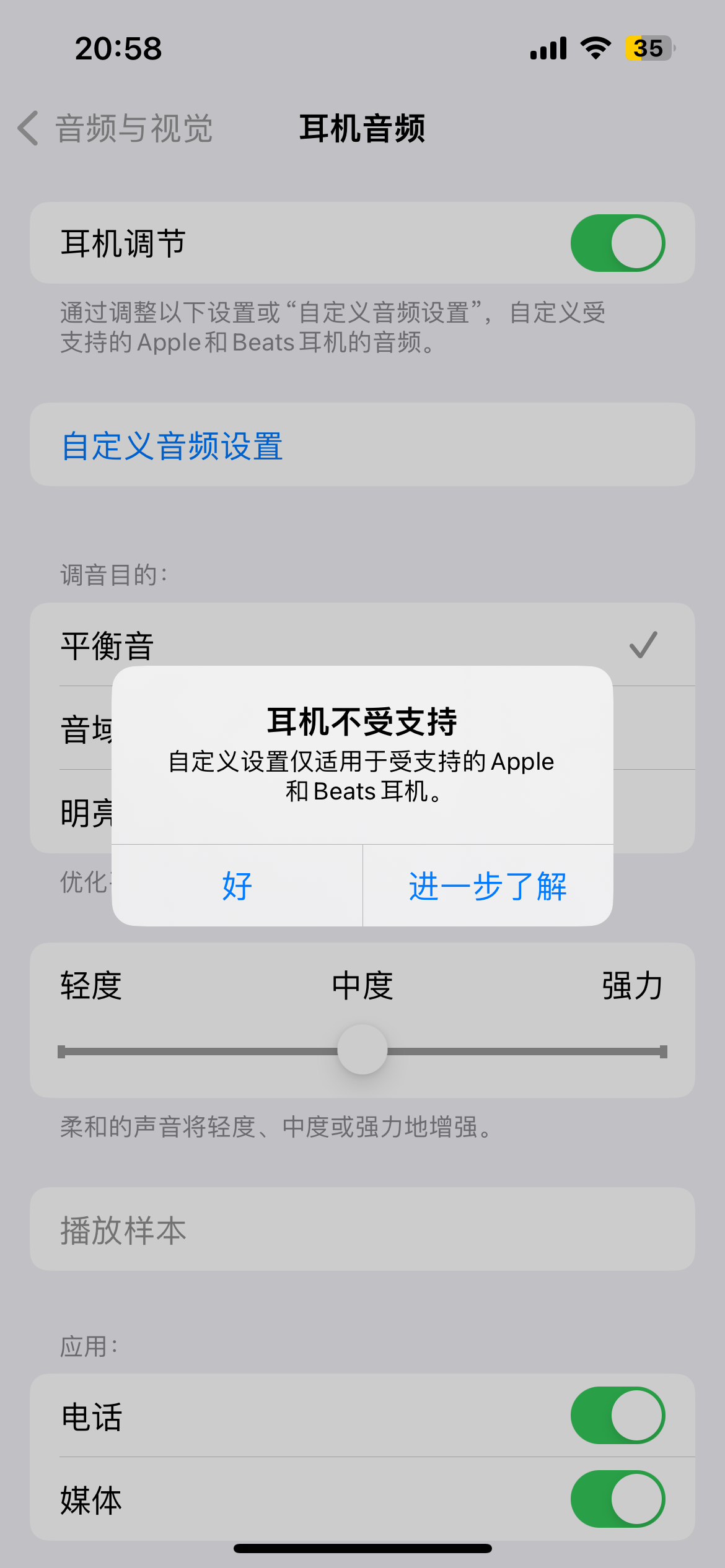Open 自定义音频设置
Image resolution: width=725 pixels, height=1568 pixels.
(x=172, y=446)
